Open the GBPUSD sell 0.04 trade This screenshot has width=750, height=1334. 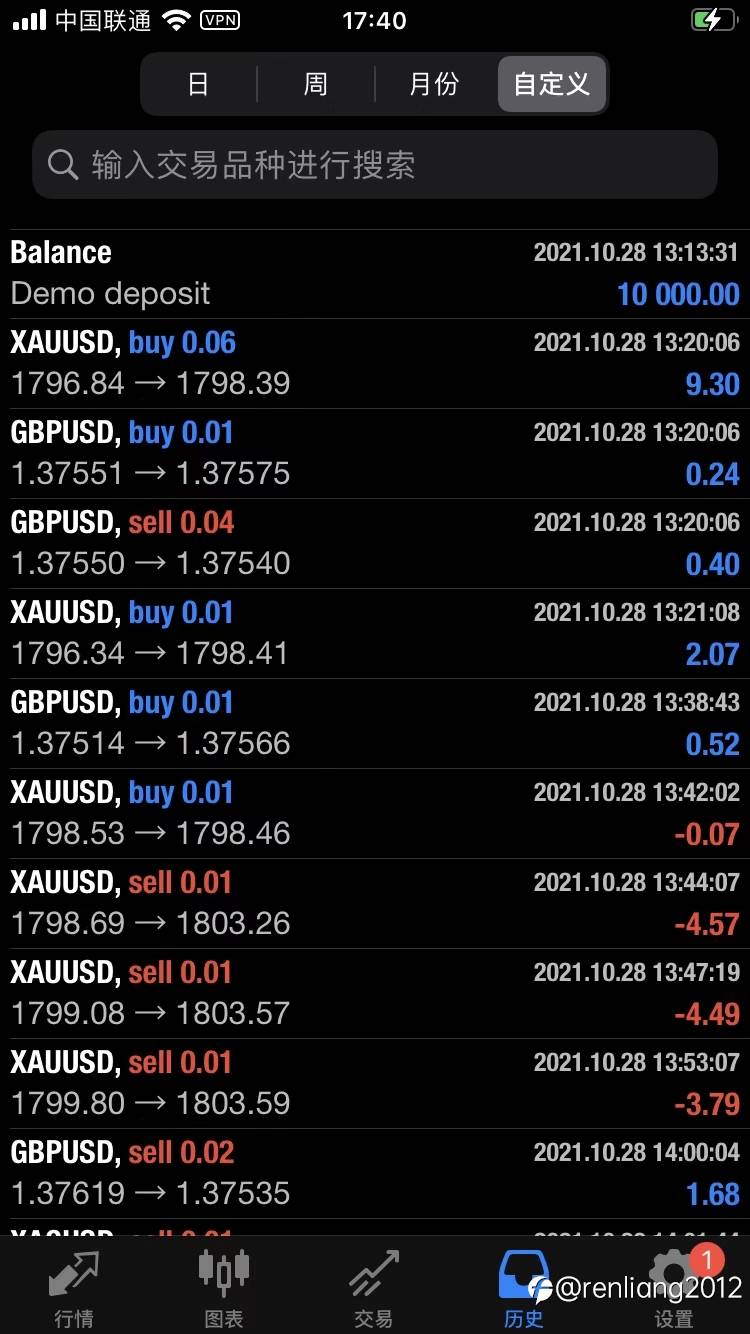pyautogui.click(x=375, y=543)
